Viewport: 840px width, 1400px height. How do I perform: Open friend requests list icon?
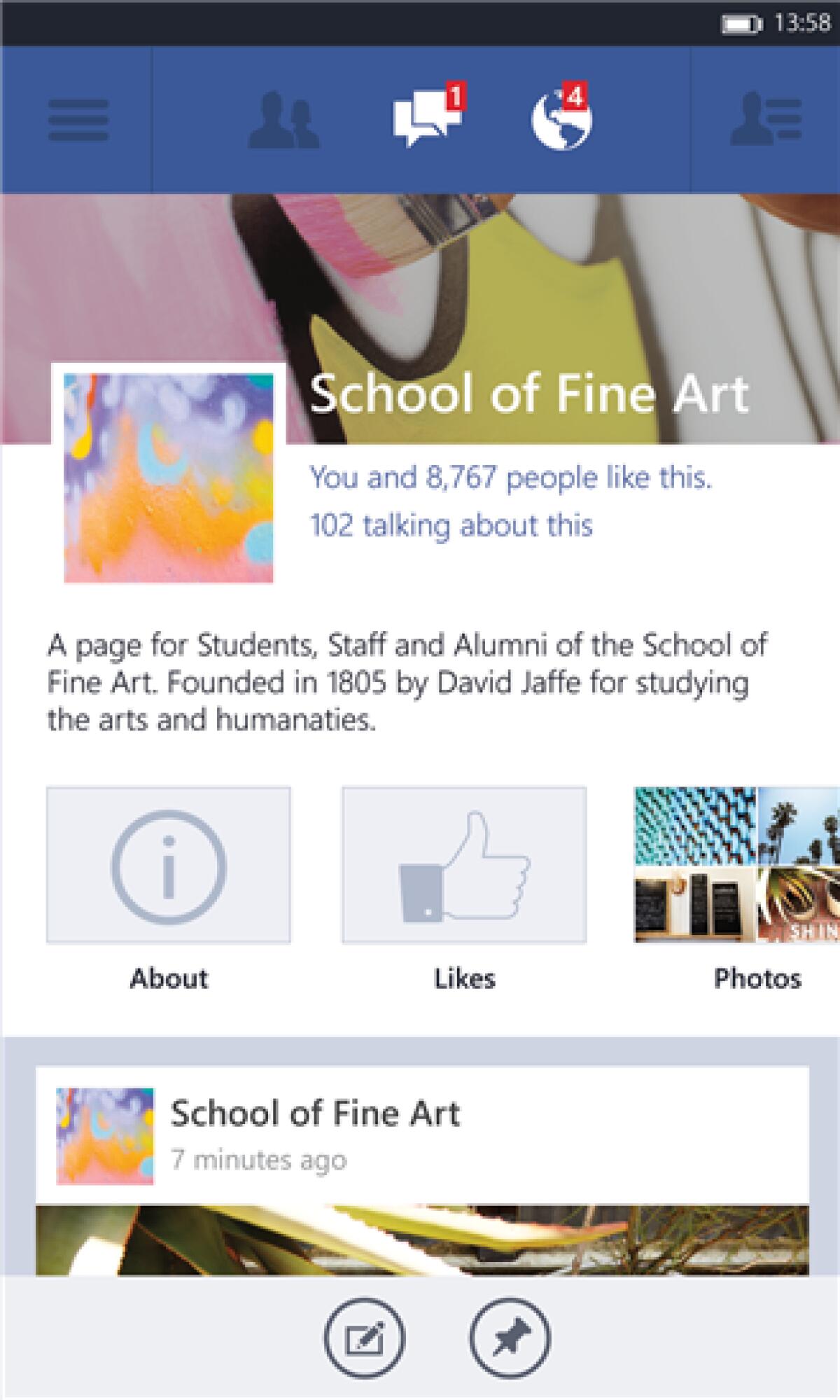pos(766,119)
